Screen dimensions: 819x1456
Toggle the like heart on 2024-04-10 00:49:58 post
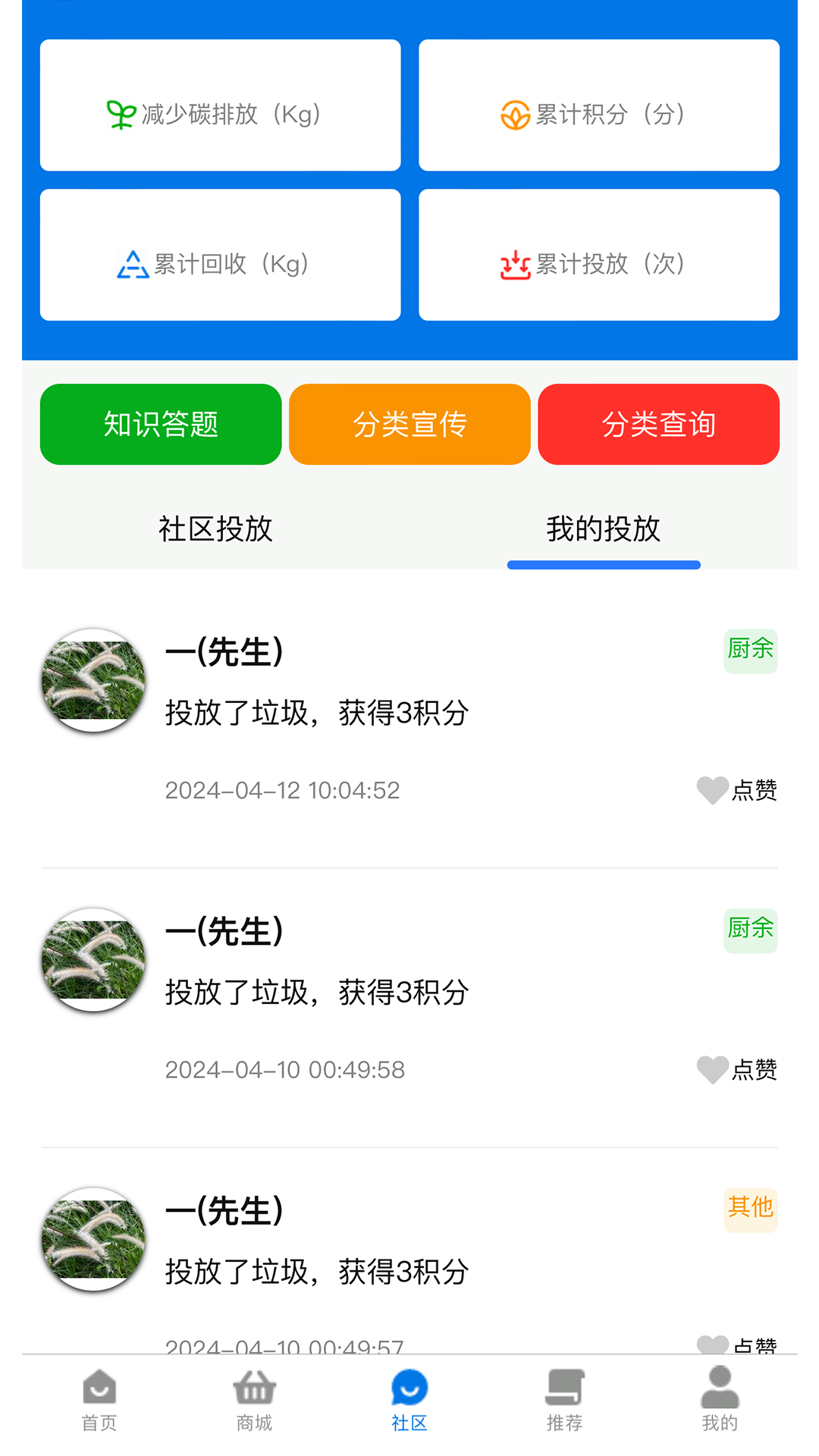tap(711, 1069)
